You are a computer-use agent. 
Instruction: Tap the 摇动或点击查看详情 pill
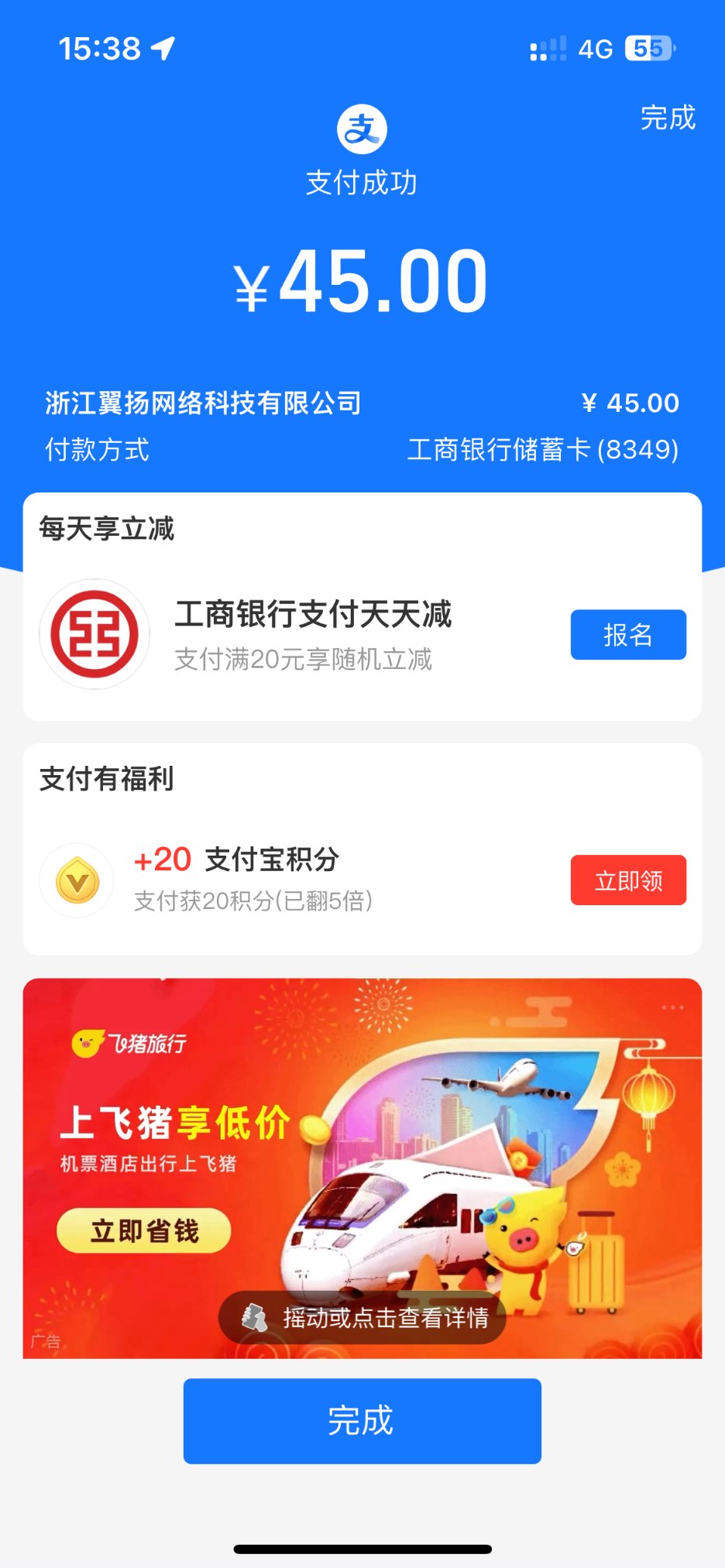(x=362, y=1317)
